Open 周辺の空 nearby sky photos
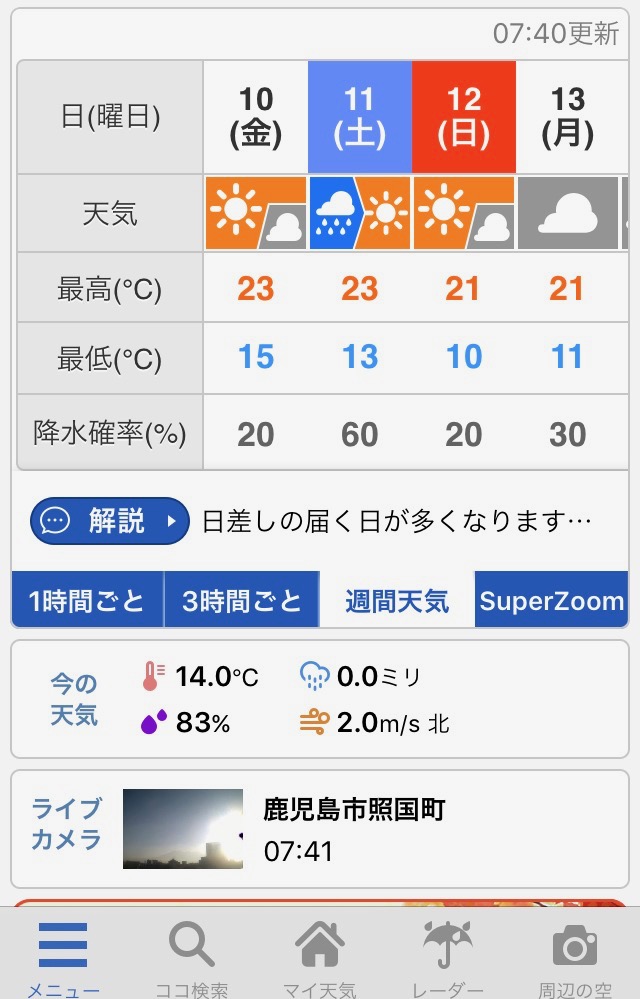Screen dimensions: 640x999 click(x=575, y=956)
